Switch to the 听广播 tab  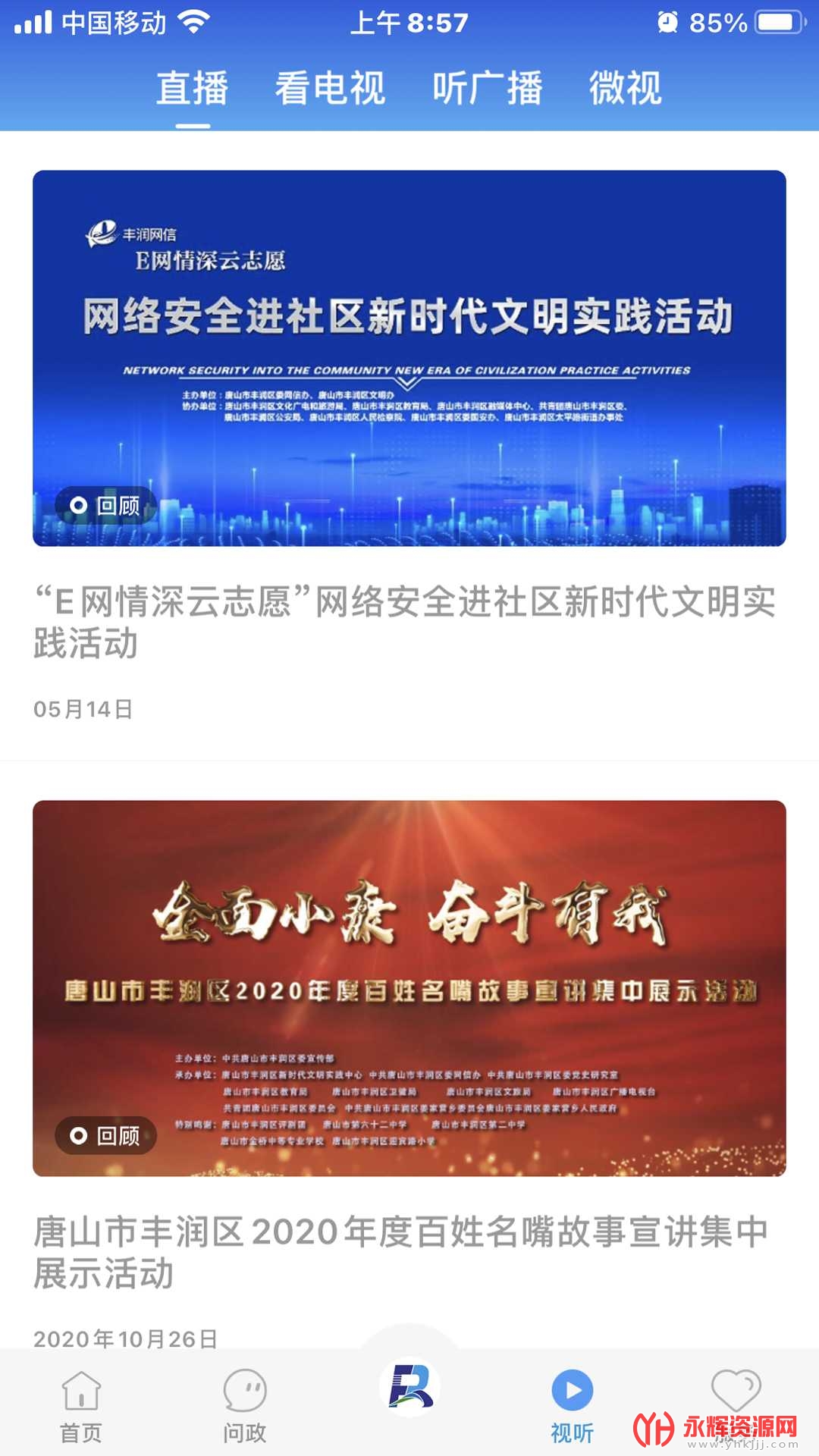[x=488, y=88]
